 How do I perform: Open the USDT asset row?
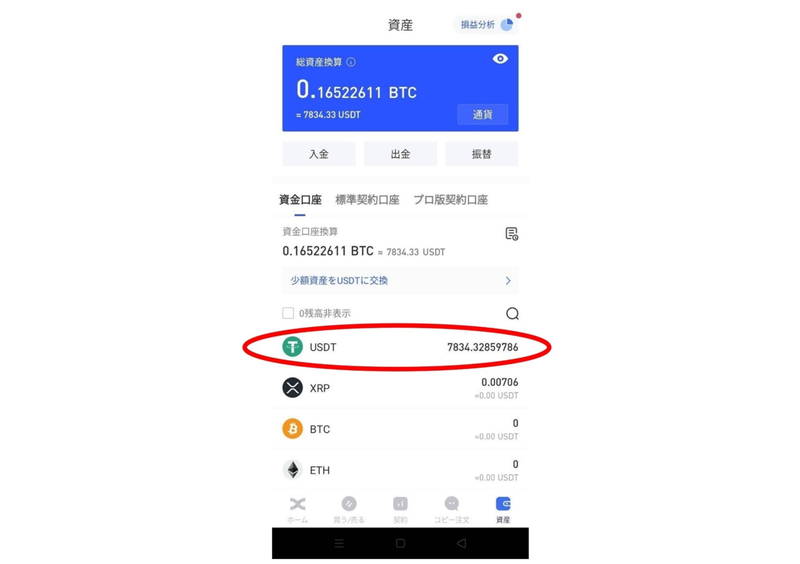pos(400,347)
